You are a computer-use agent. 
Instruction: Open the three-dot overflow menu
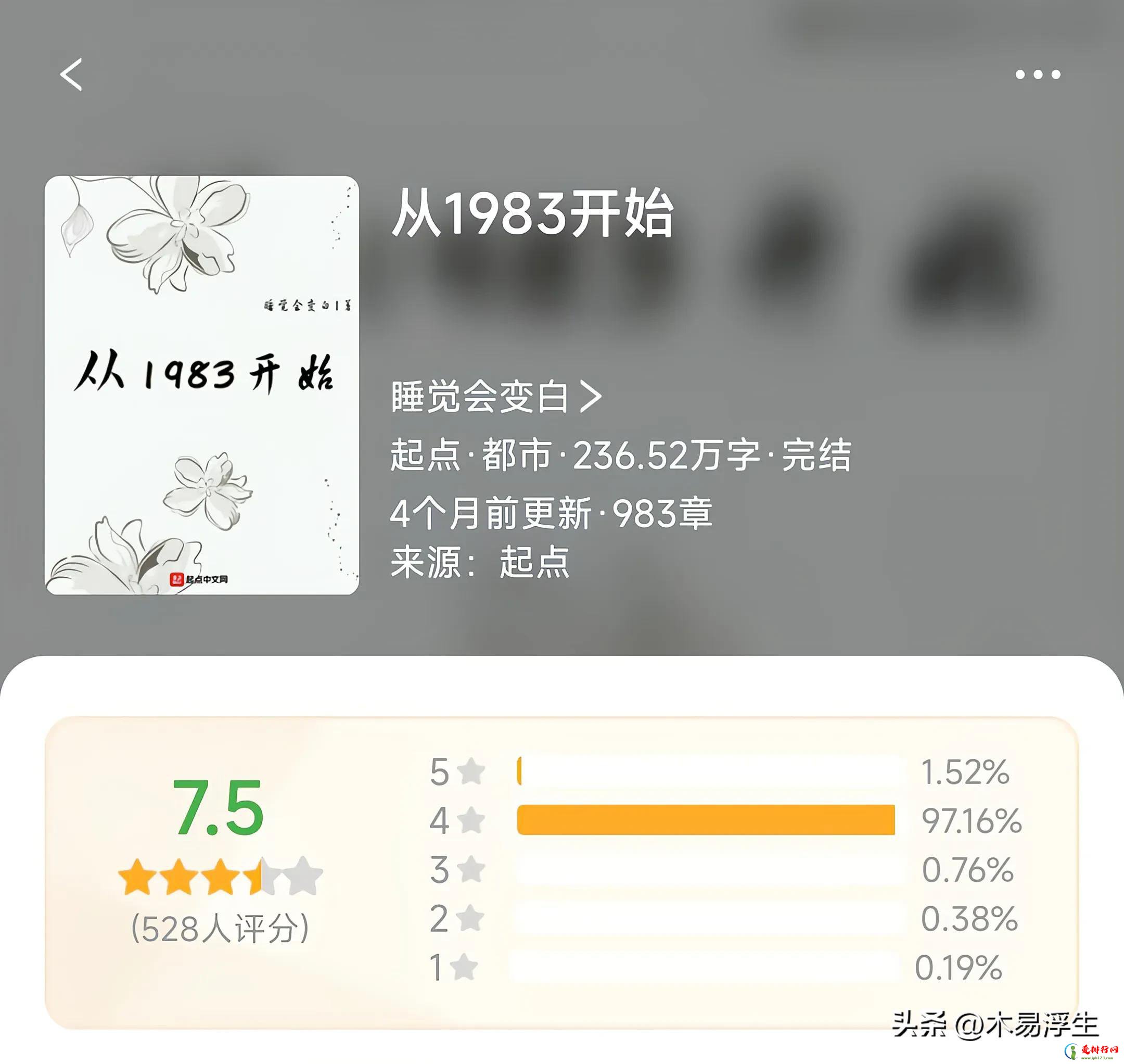point(1037,74)
